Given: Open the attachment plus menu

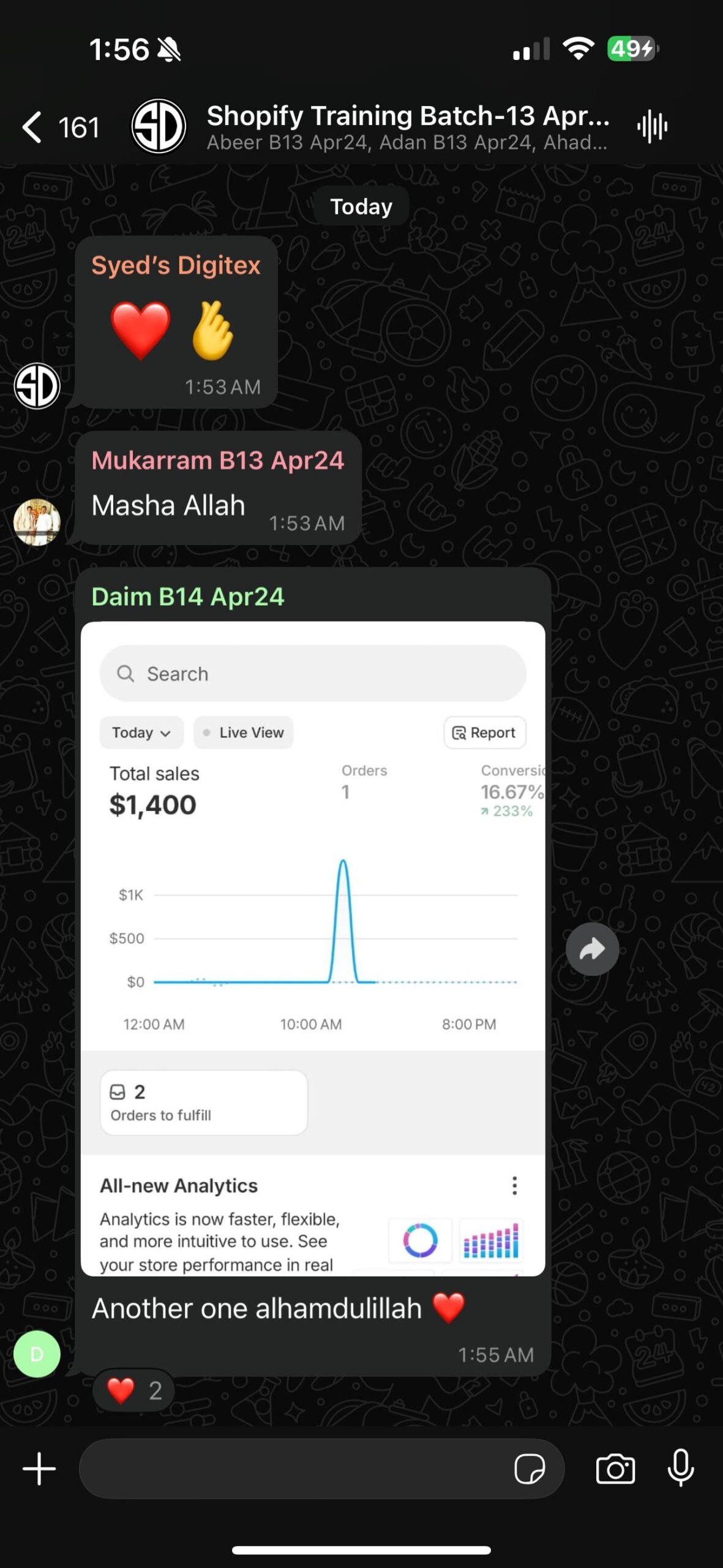Looking at the screenshot, I should coord(39,1469).
